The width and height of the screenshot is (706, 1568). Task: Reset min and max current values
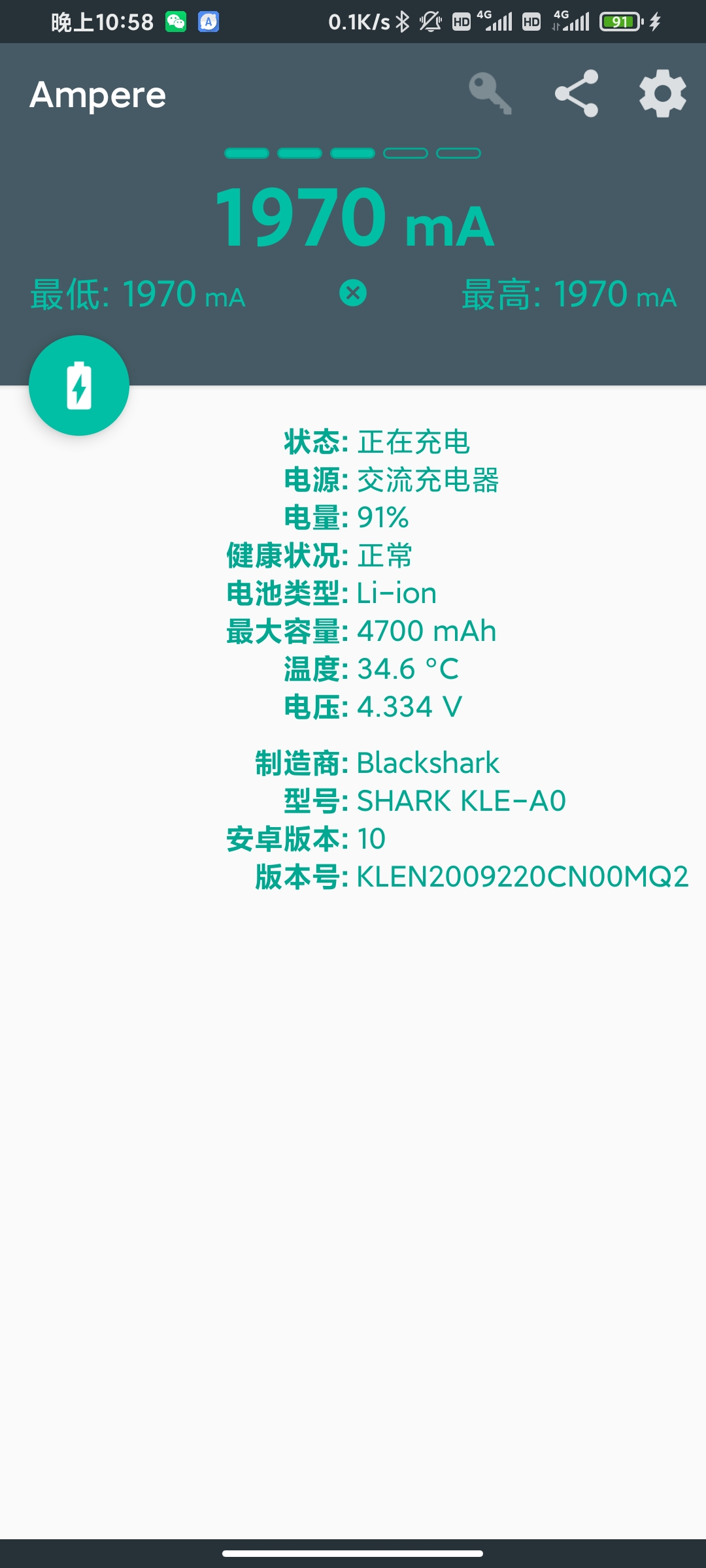(x=353, y=293)
